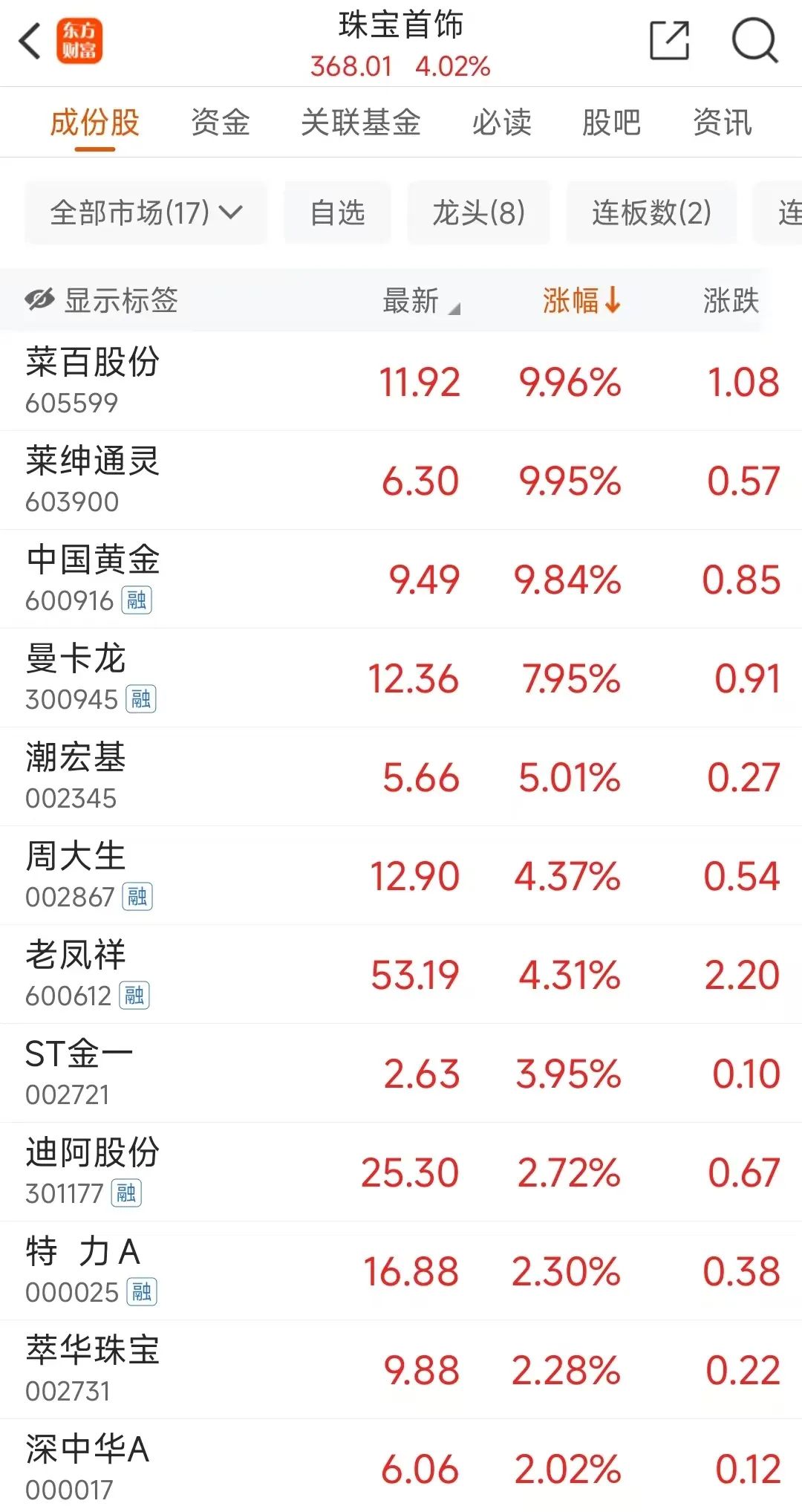Select the 连板数(2) filter chip
This screenshot has width=802, height=1512.
pos(651,213)
